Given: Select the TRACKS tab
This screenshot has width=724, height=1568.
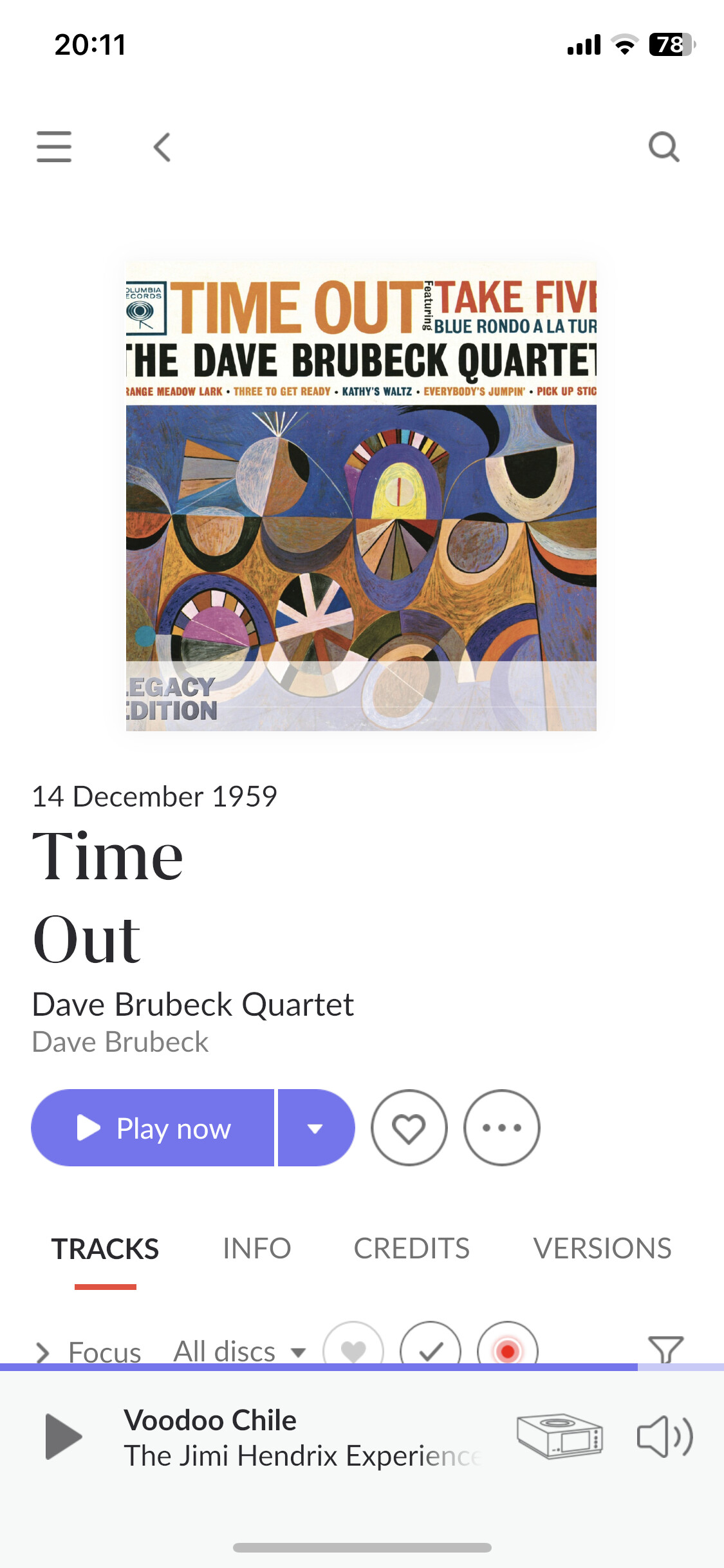Looking at the screenshot, I should tap(106, 1248).
